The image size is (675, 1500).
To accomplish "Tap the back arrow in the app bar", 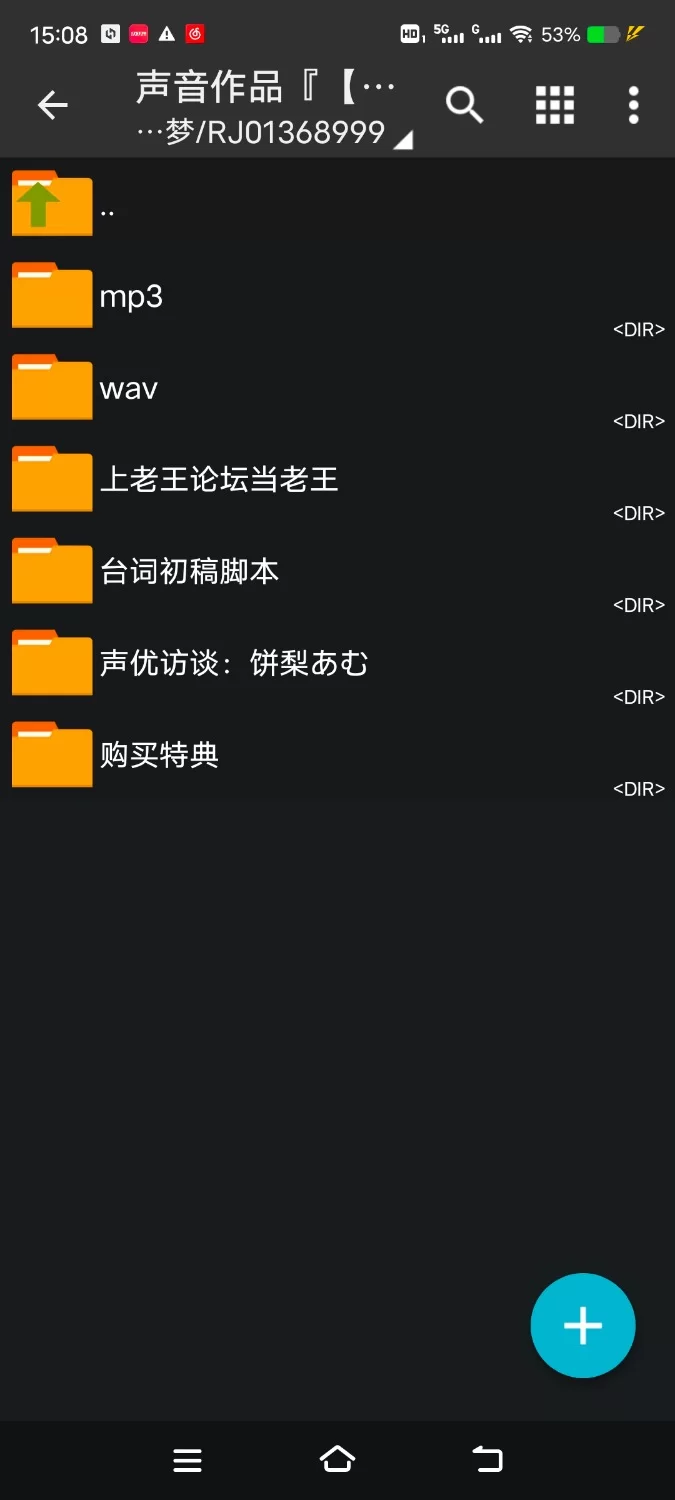I will point(52,105).
